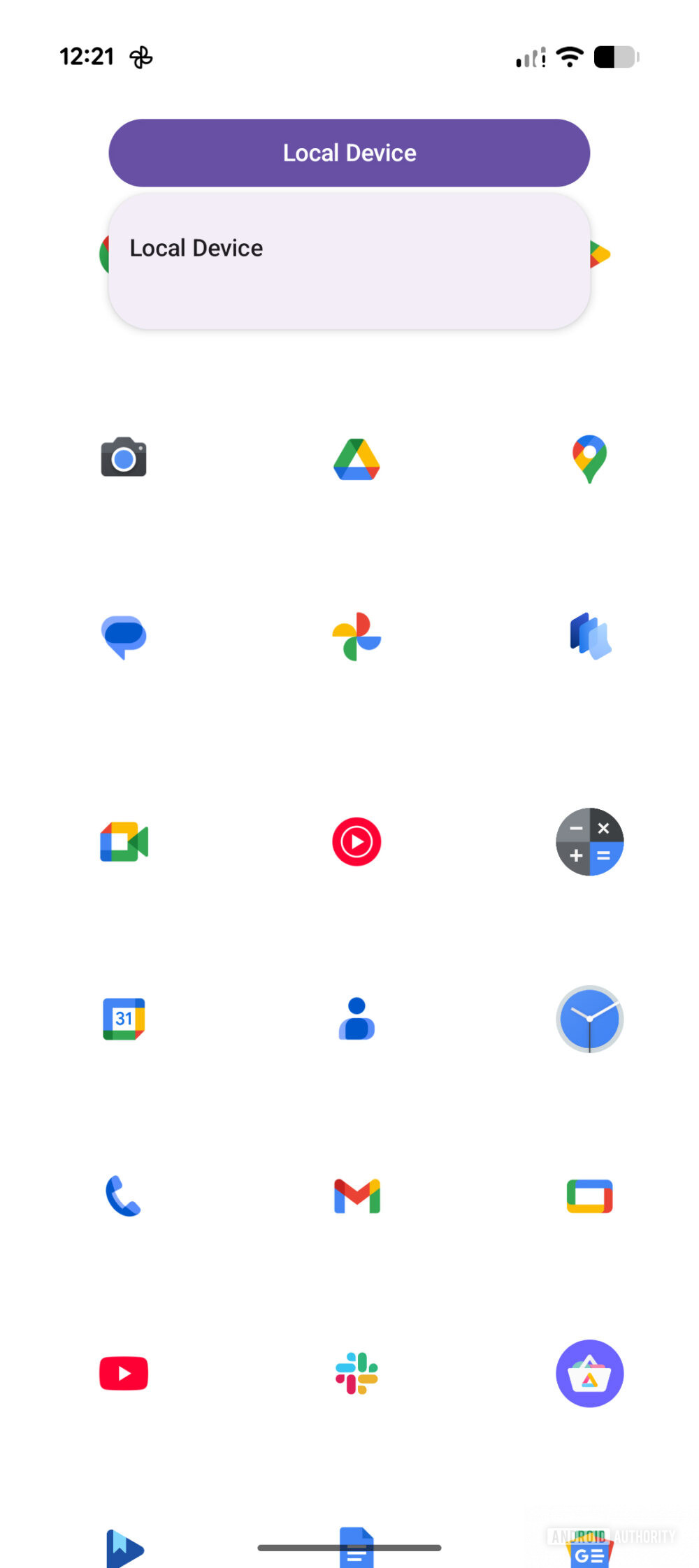Expand the Local Device selector
The image size is (699, 1568).
coord(348,152)
